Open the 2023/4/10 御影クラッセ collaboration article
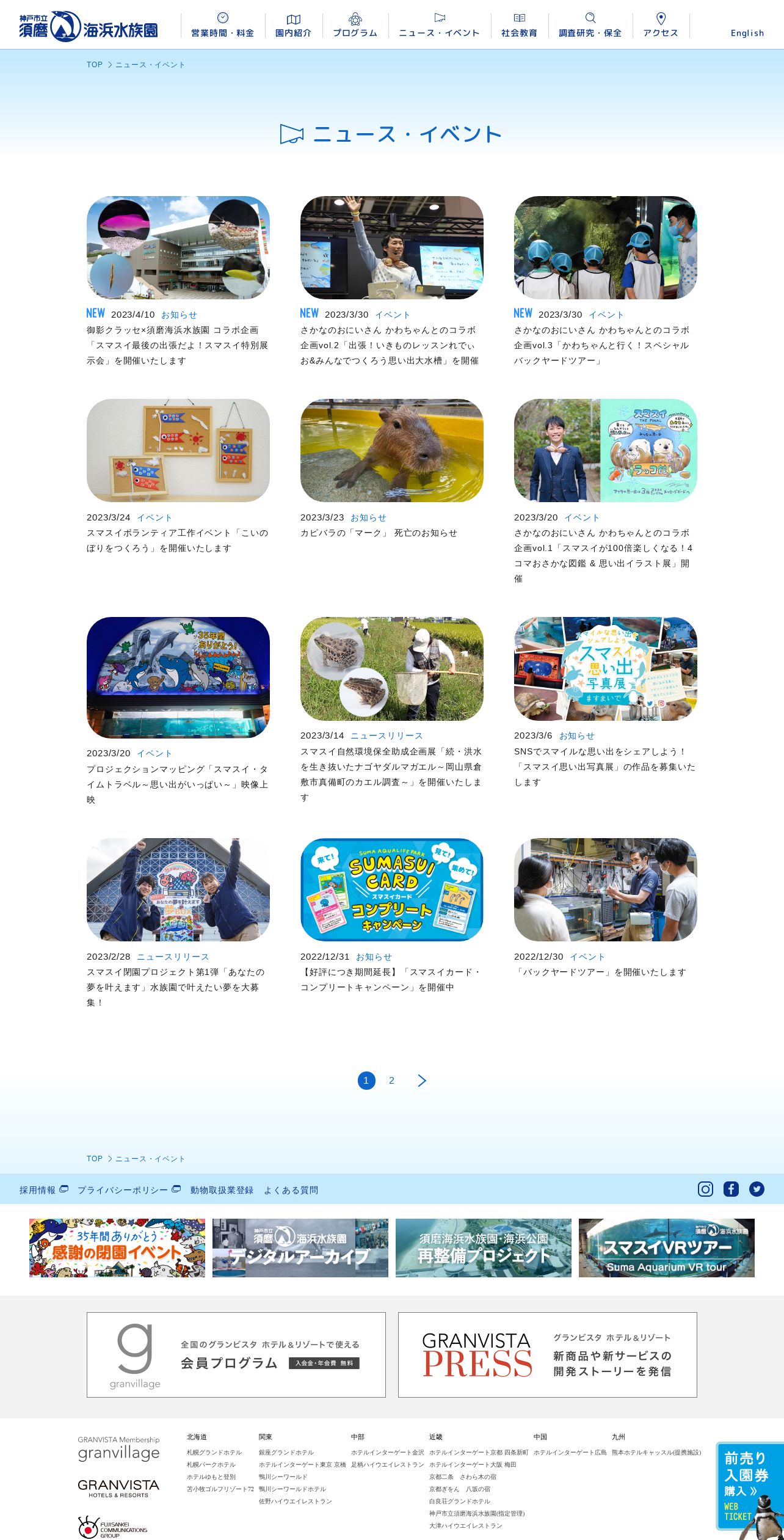 click(178, 281)
